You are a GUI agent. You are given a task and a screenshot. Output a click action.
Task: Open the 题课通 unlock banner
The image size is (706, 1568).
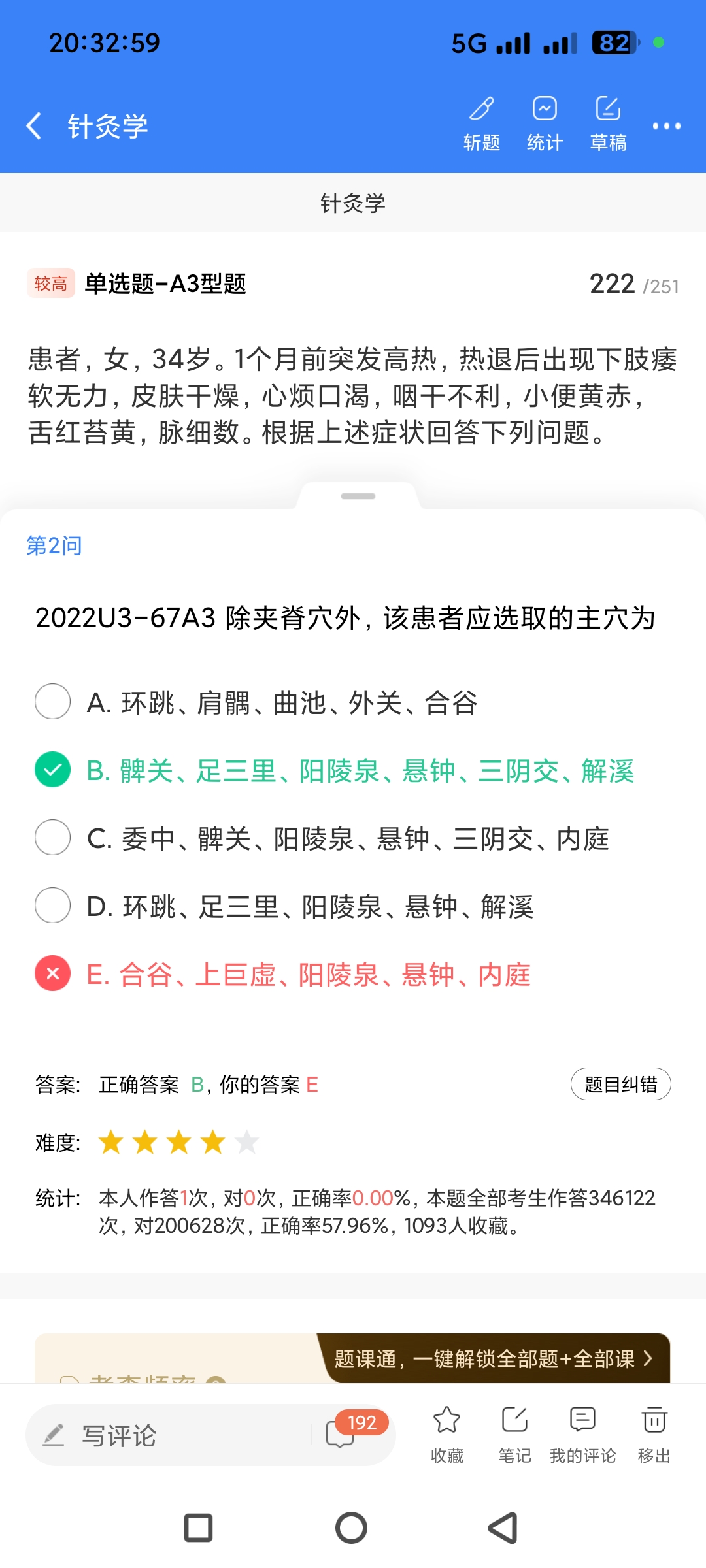coord(494,1359)
